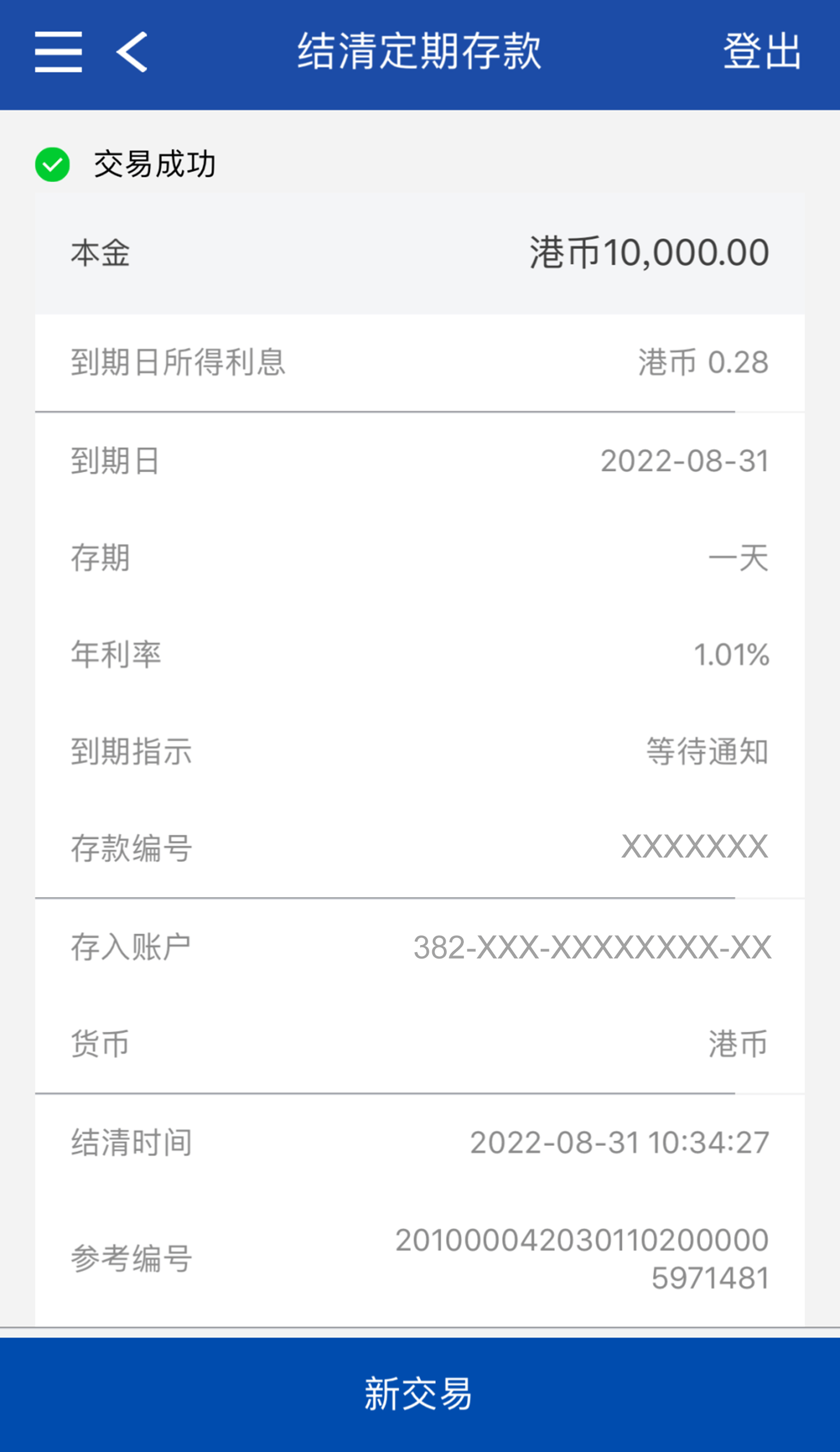Viewport: 840px width, 1452px height.
Task: Start a new transaction with 新交易
Action: coord(419,1394)
